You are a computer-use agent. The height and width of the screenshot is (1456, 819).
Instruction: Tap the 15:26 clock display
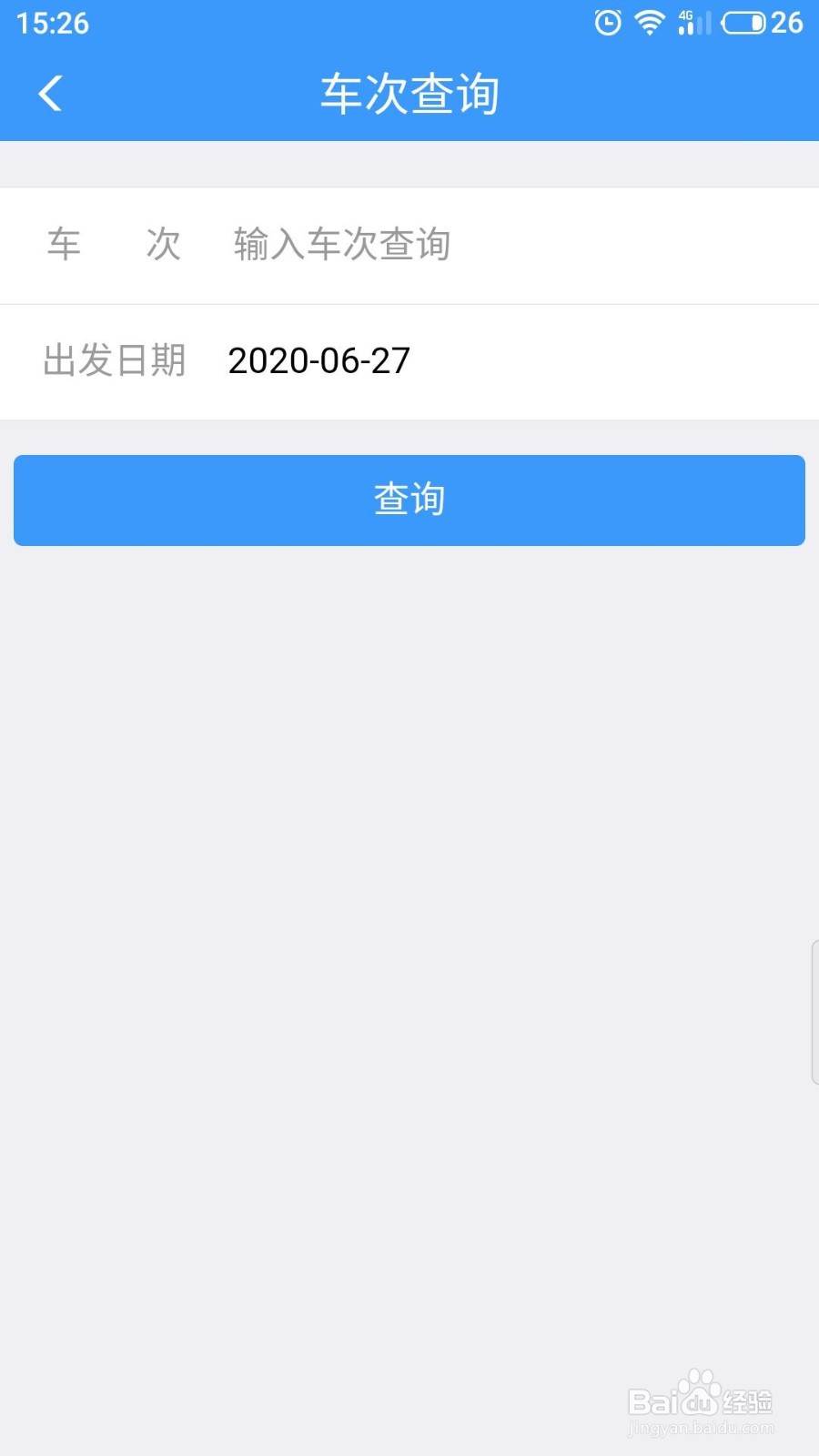(x=52, y=23)
